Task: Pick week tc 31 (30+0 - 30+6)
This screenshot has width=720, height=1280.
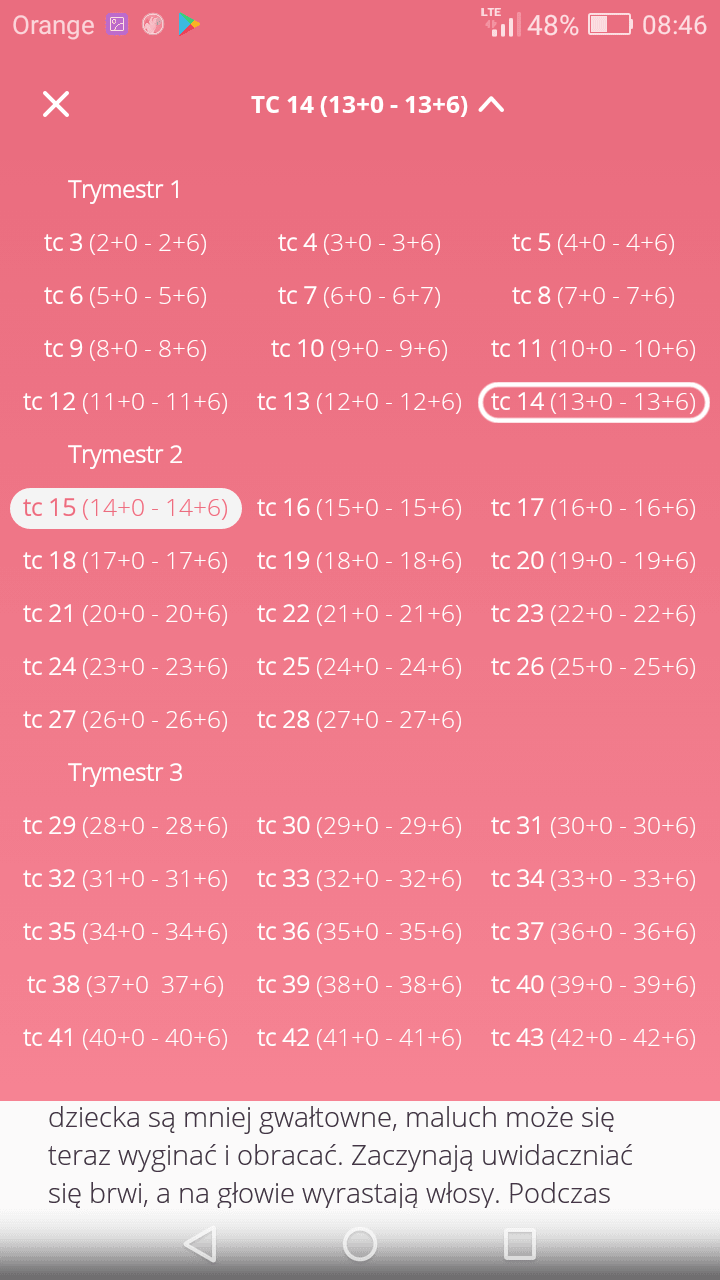Action: pyautogui.click(x=593, y=826)
